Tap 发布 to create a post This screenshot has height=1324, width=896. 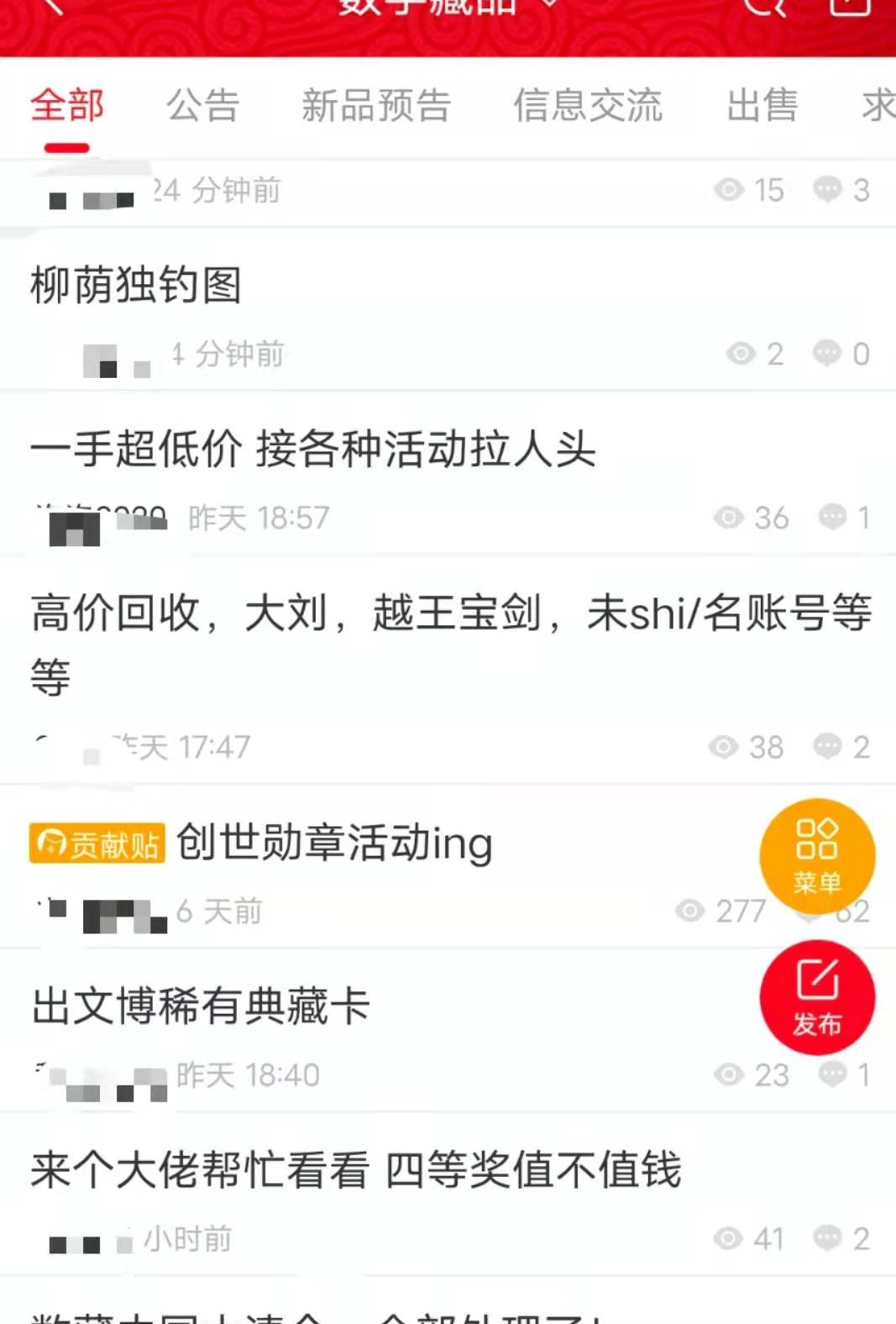coord(817,998)
